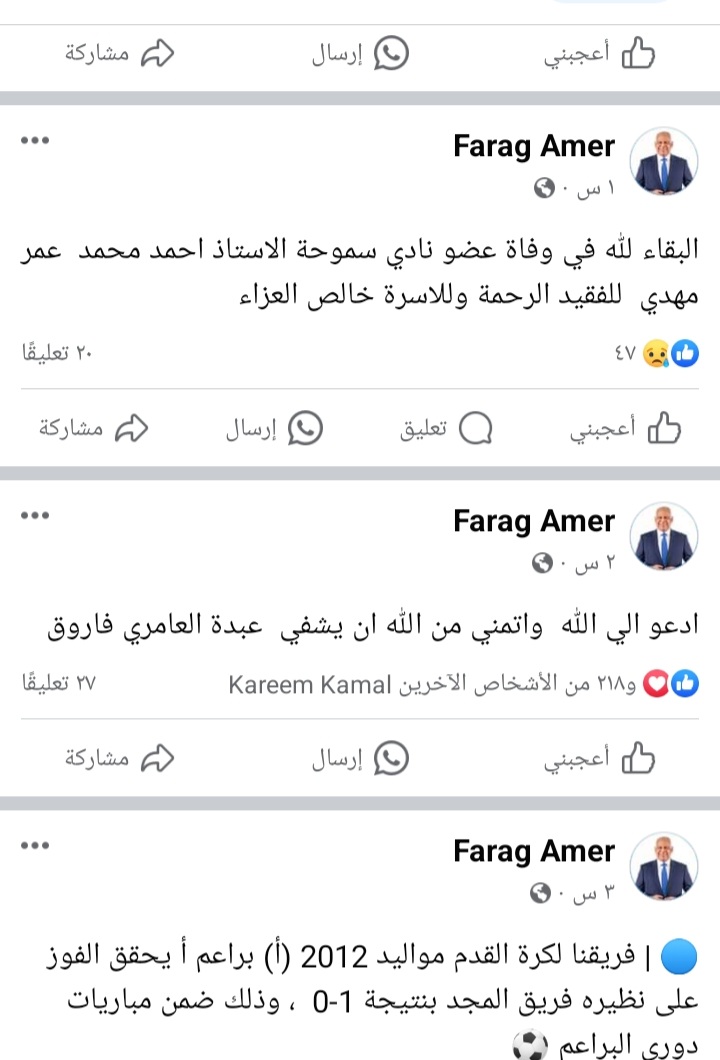Click Farag Amer's name on first post
The image size is (720, 1060).
tap(534, 146)
